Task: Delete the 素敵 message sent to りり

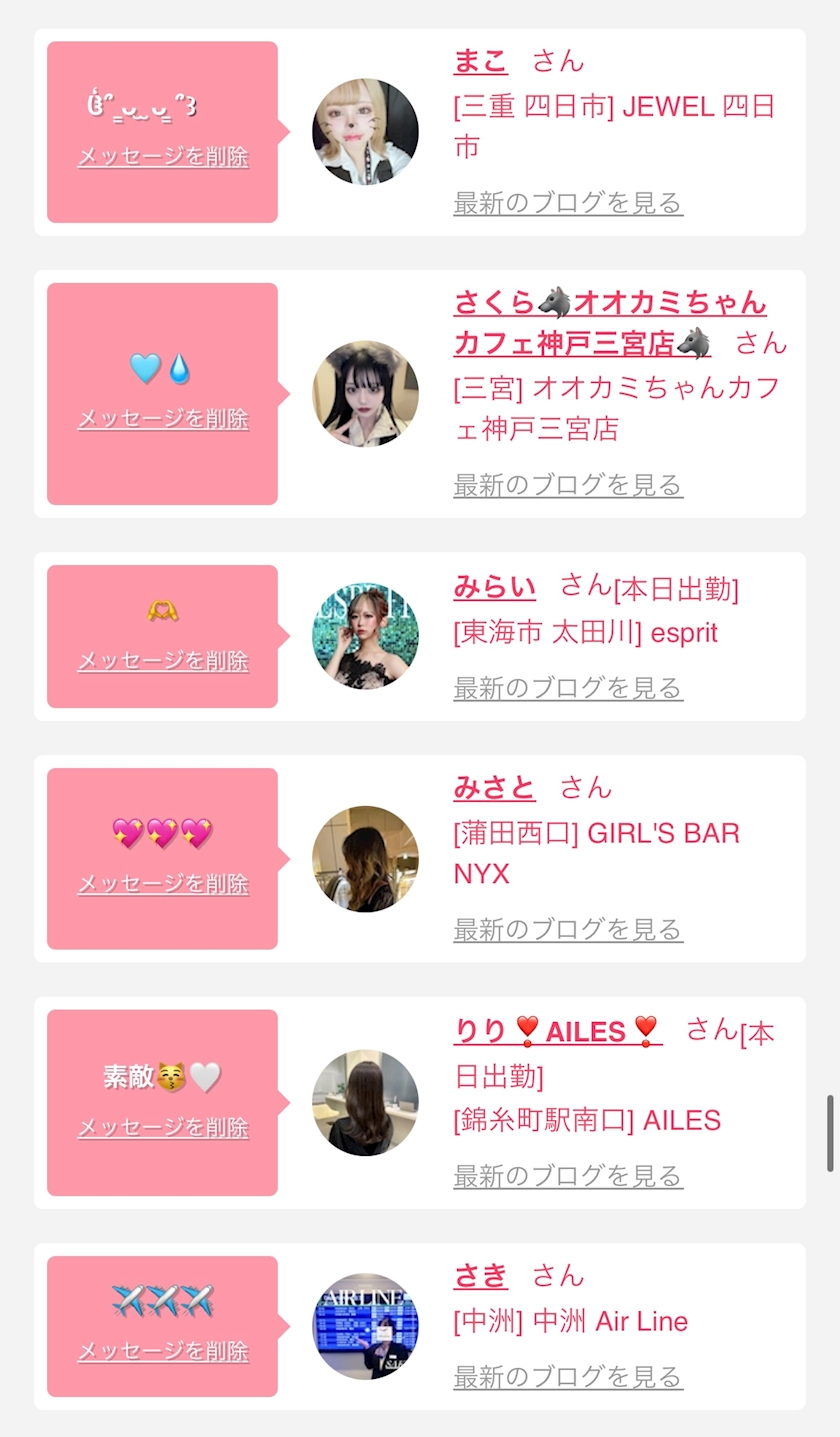Action: pos(163,1127)
